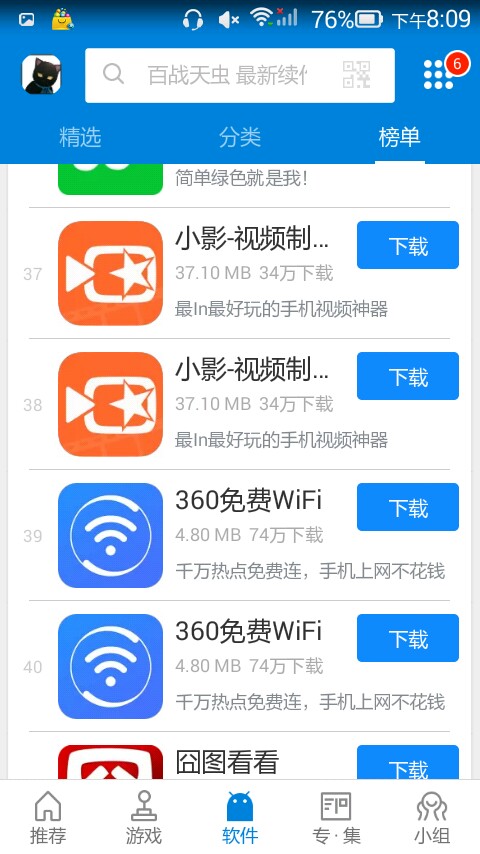Screen dimensions: 480x854
Task: Tap the search box showing 百战天虫
Action: (x=240, y=75)
